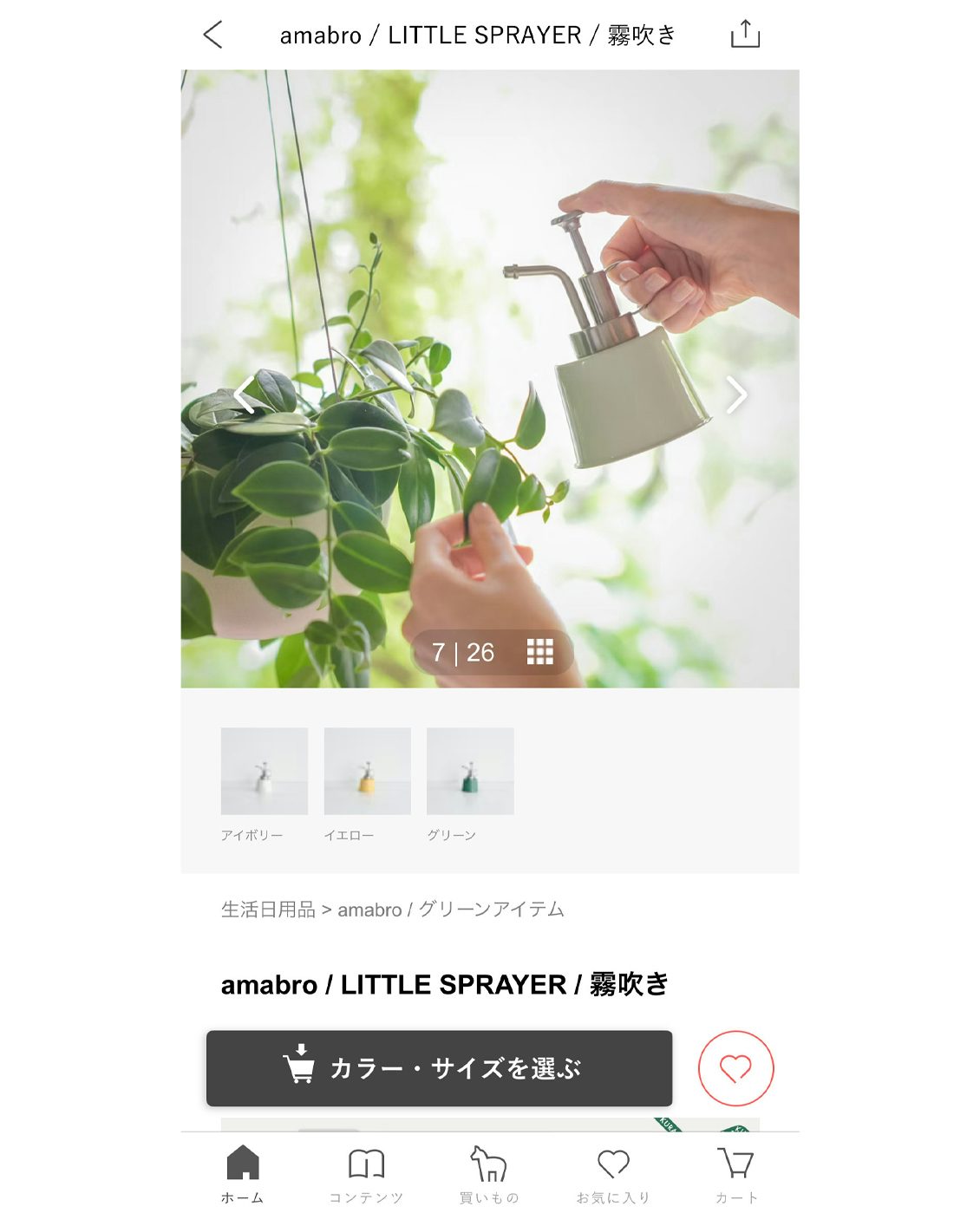Select the グリーン color thumbnail
Viewport: 980px width, 1226px height.
pyautogui.click(x=470, y=771)
